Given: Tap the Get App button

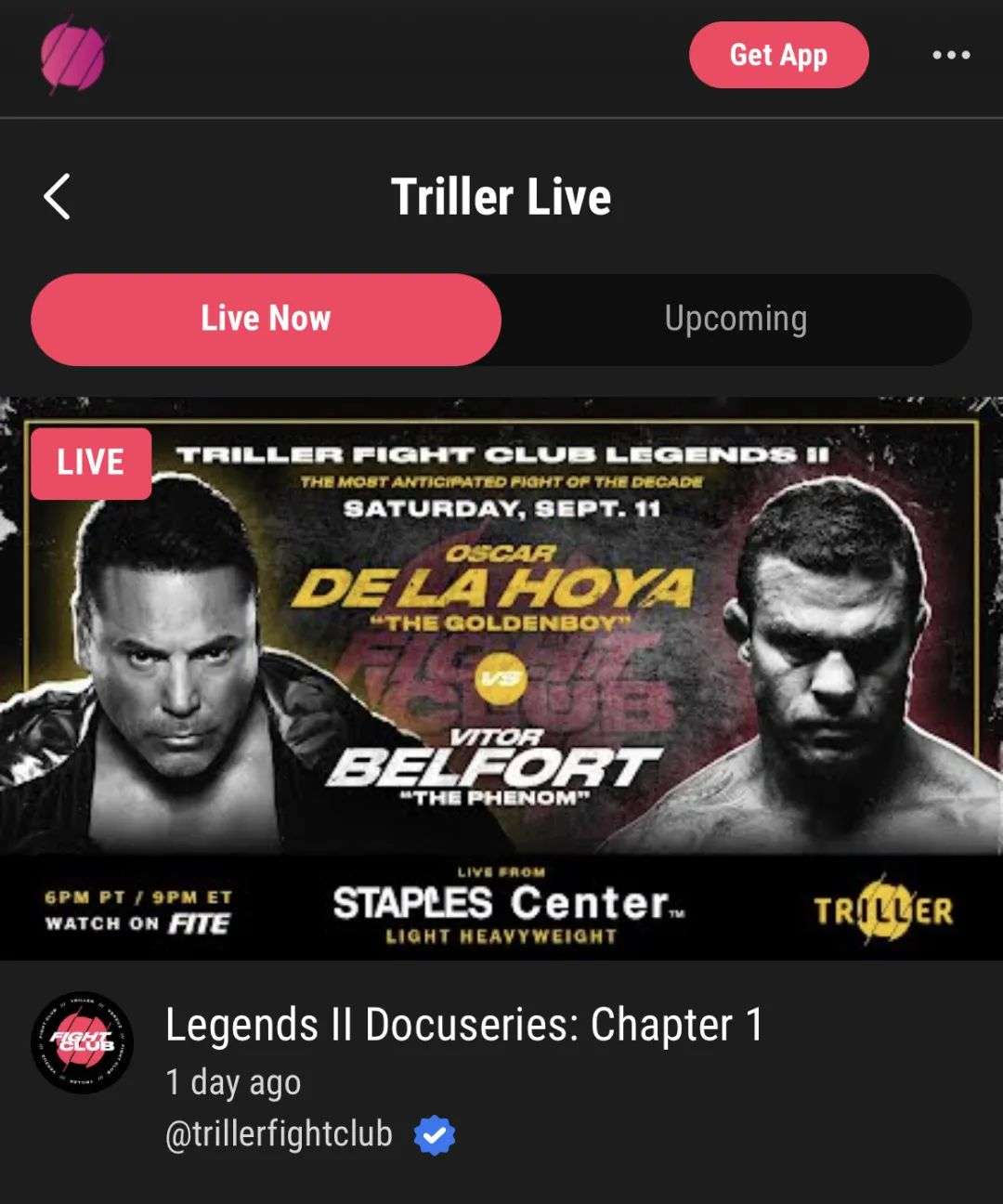Looking at the screenshot, I should [x=778, y=56].
